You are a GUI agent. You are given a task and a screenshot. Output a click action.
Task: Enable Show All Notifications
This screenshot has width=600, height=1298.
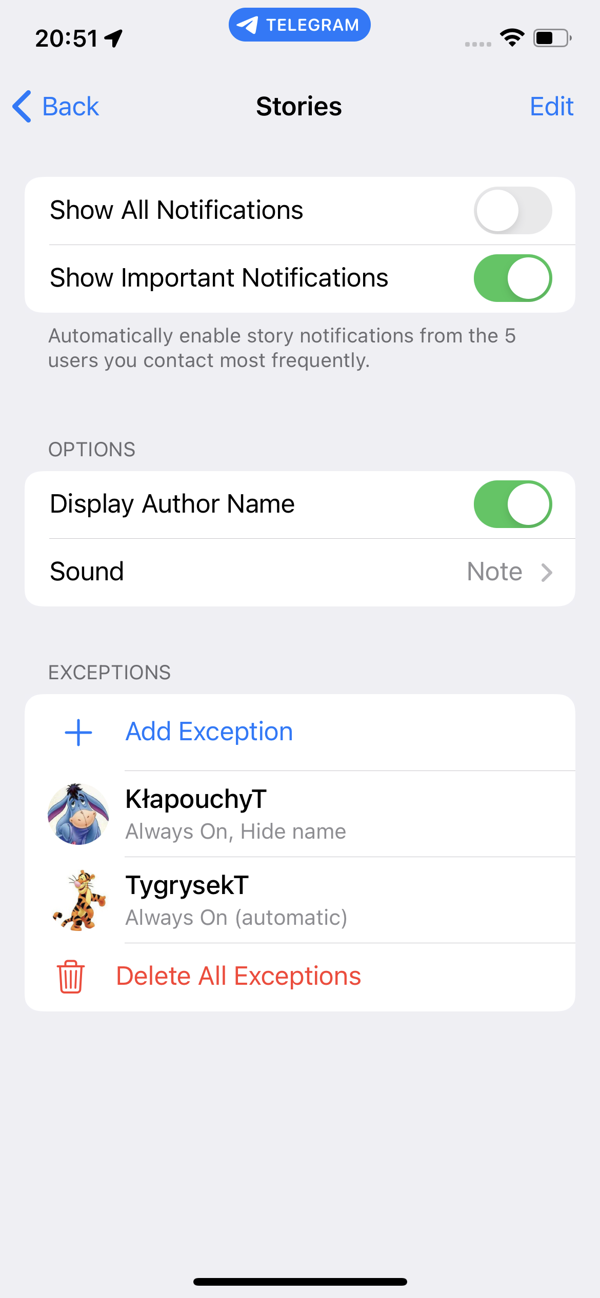point(512,211)
